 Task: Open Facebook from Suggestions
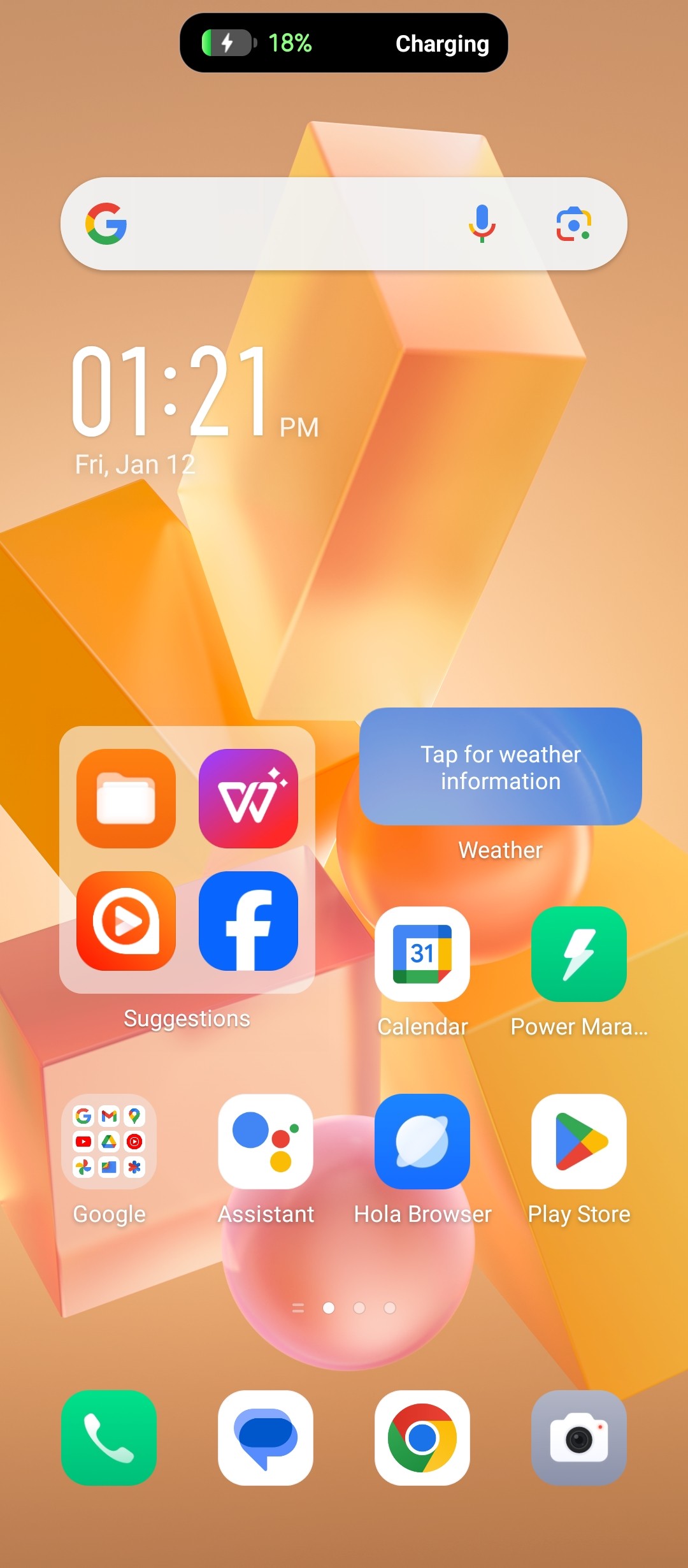248,921
